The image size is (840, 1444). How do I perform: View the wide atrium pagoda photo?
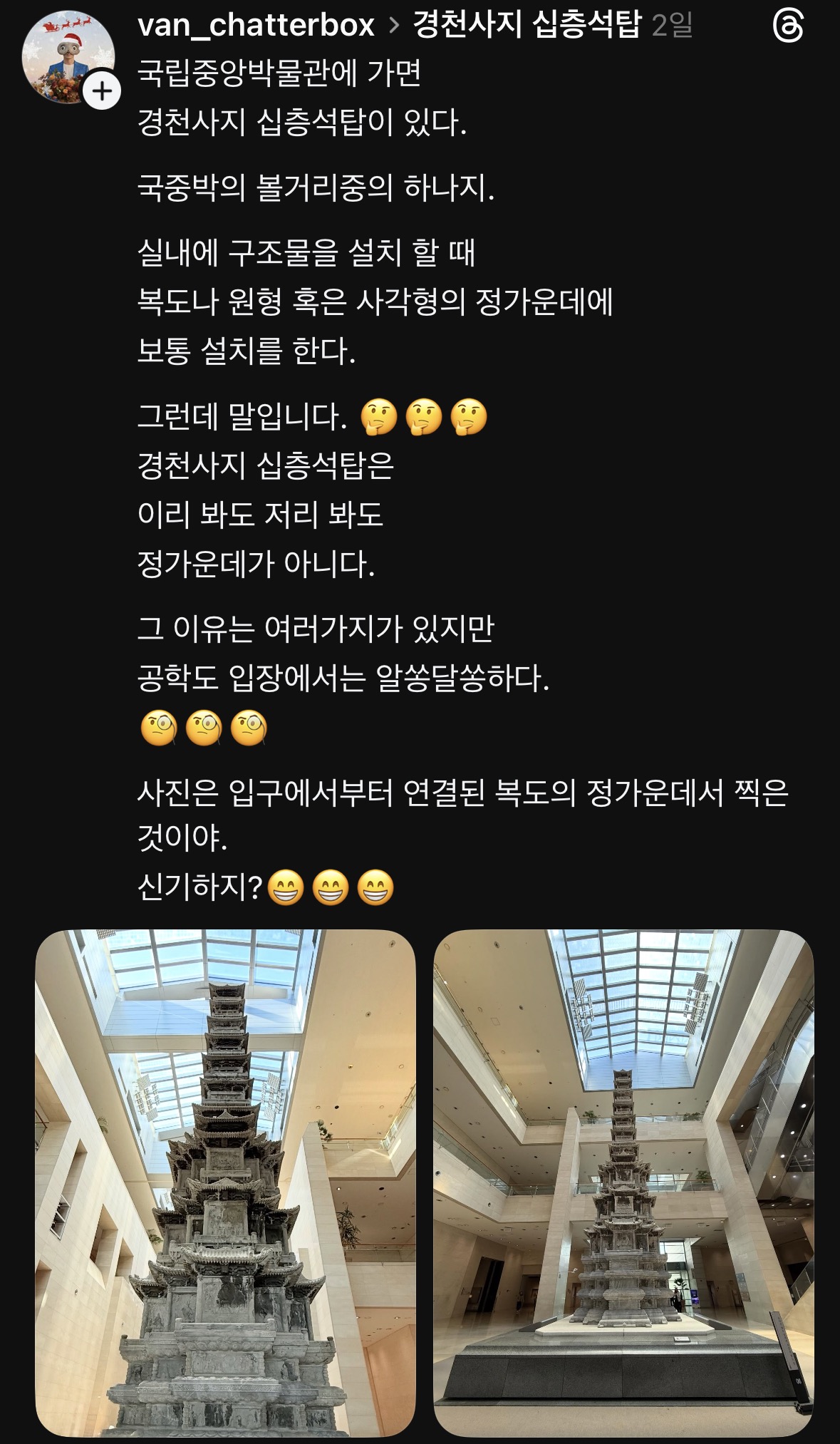point(623,1183)
